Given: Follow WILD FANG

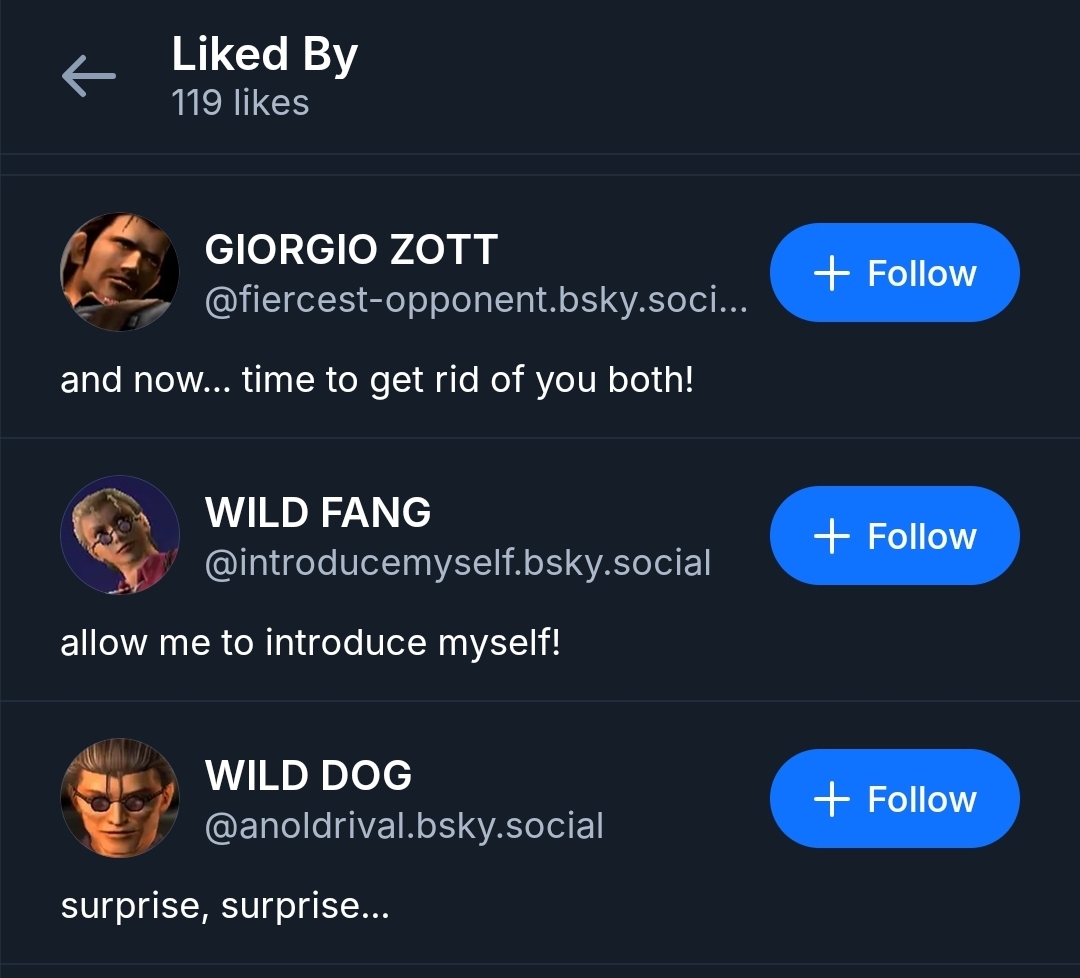Looking at the screenshot, I should 894,536.
